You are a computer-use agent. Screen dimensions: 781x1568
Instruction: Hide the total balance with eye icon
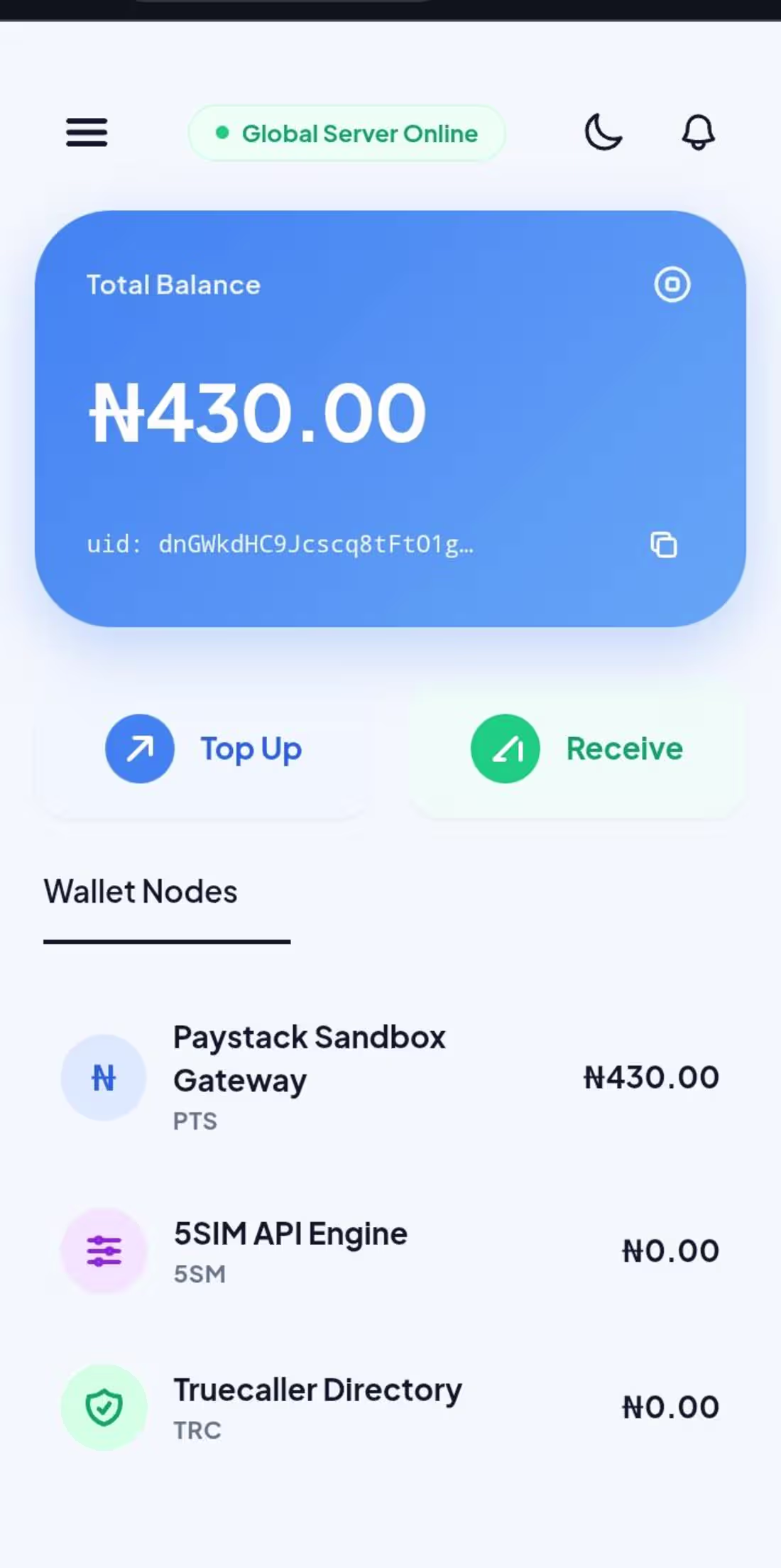click(x=672, y=285)
